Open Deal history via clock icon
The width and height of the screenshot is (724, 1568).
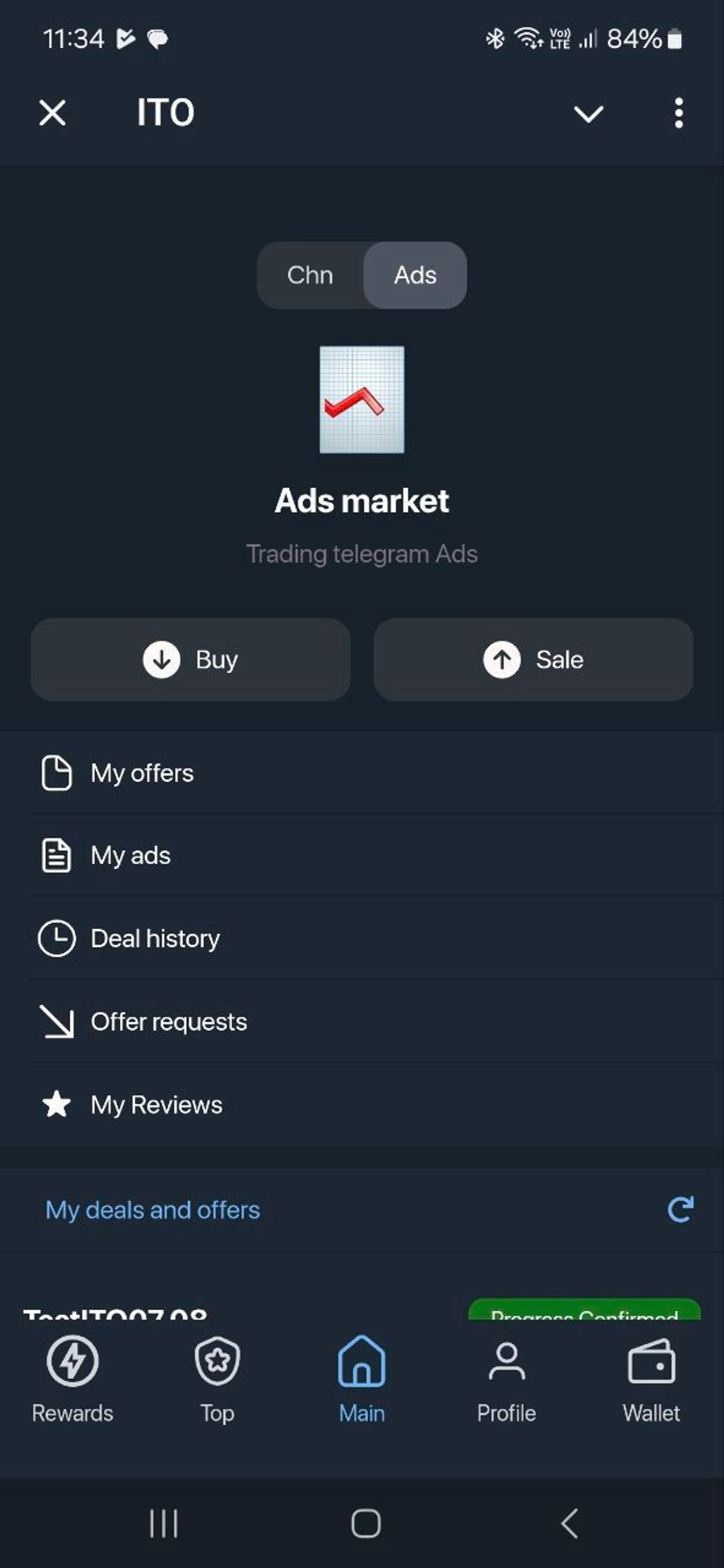coord(56,938)
